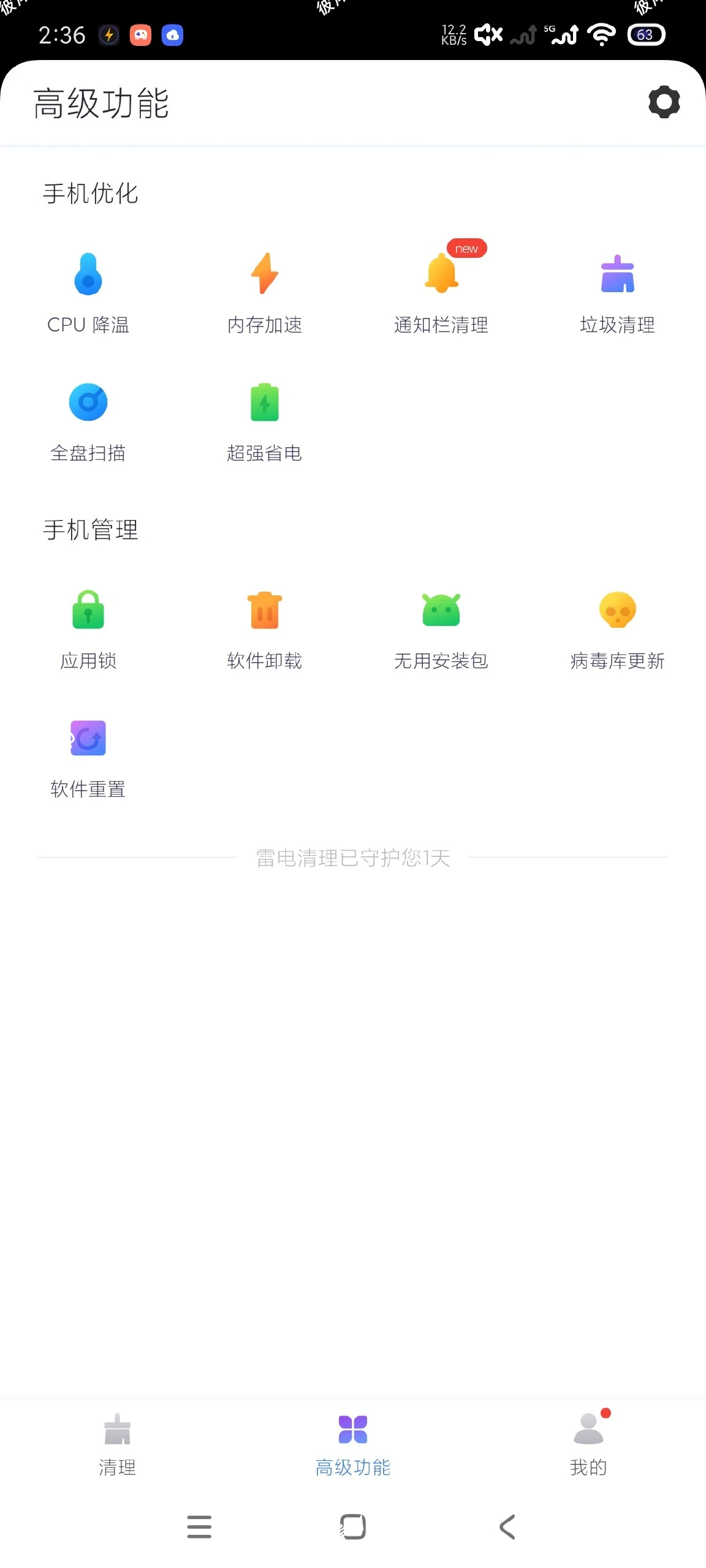The width and height of the screenshot is (706, 1568).
Task: Tap the new badge on 通知栏清理
Action: [466, 249]
